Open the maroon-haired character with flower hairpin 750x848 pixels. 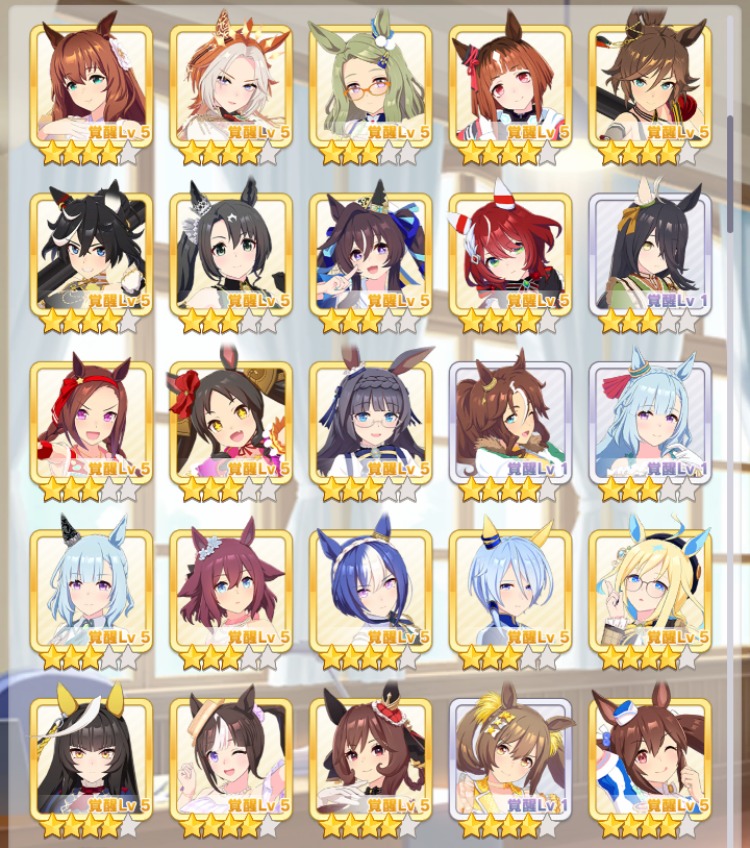click(x=231, y=590)
